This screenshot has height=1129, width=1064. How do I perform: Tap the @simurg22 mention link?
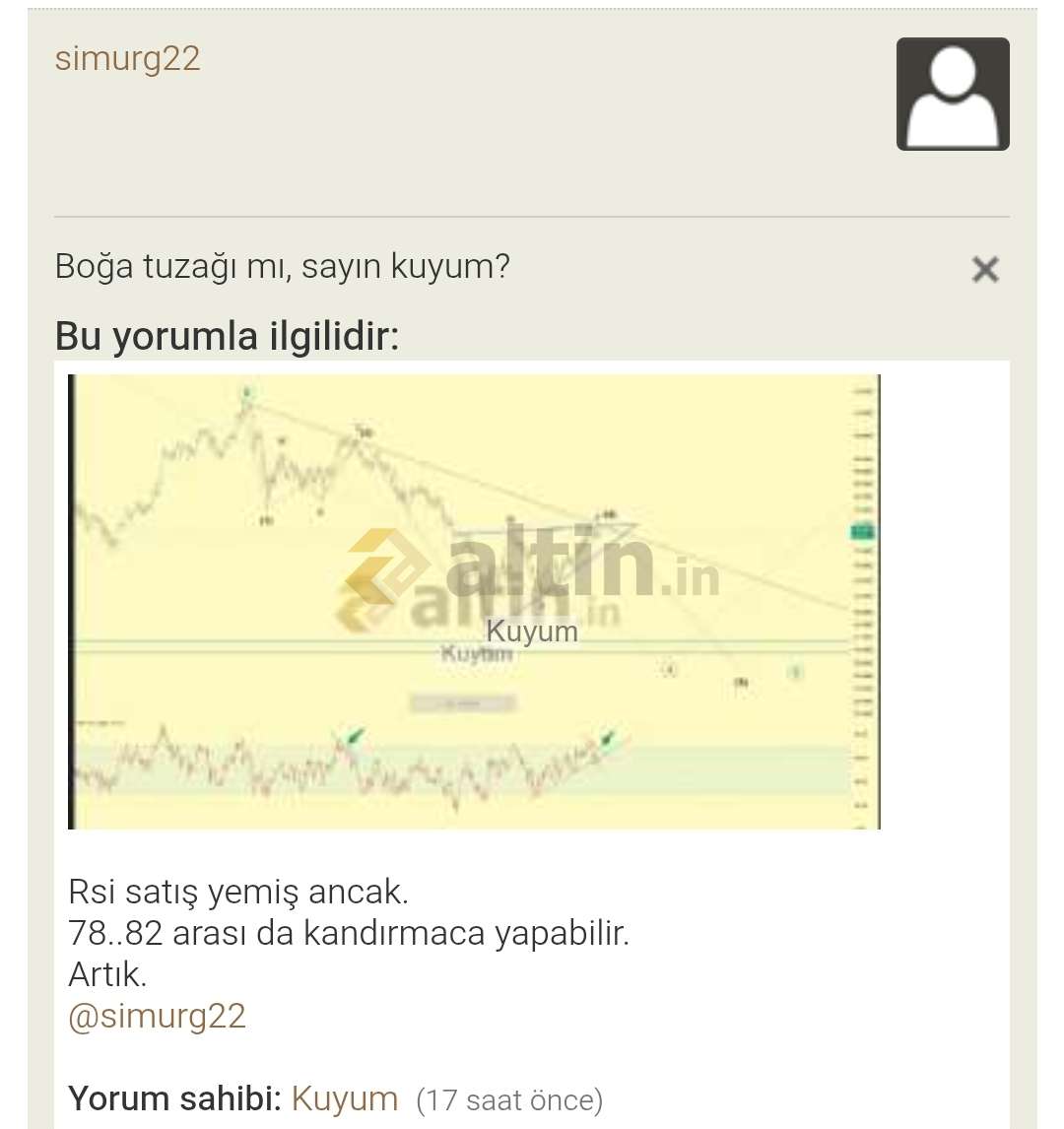[x=157, y=1016]
